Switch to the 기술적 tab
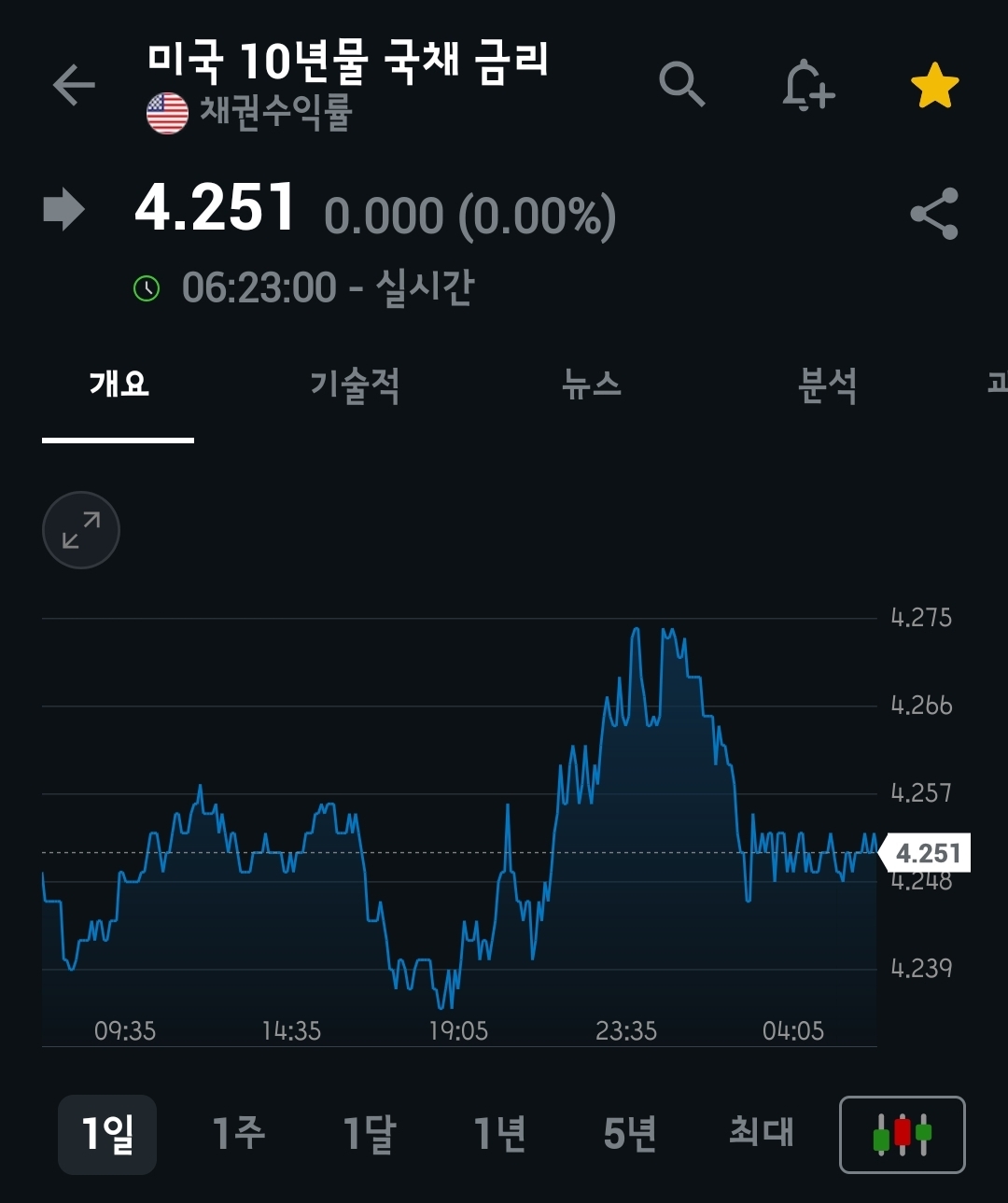Image resolution: width=1008 pixels, height=1203 pixels. [355, 385]
